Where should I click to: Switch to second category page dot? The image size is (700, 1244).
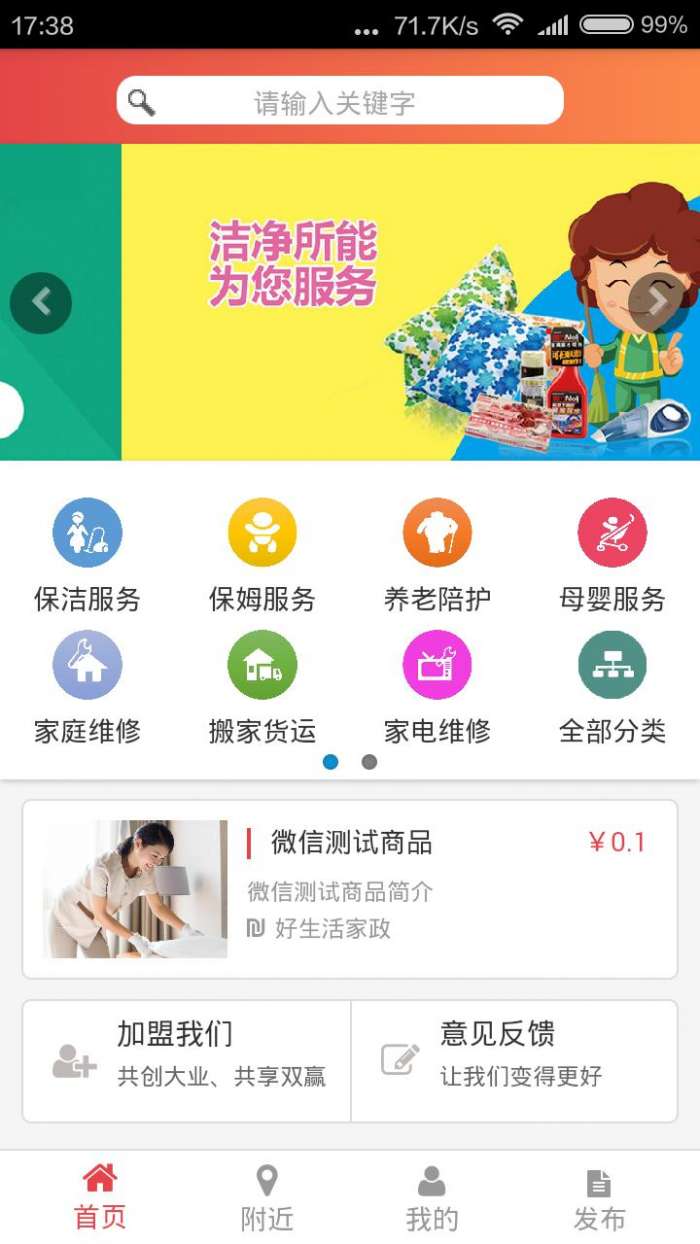[369, 762]
